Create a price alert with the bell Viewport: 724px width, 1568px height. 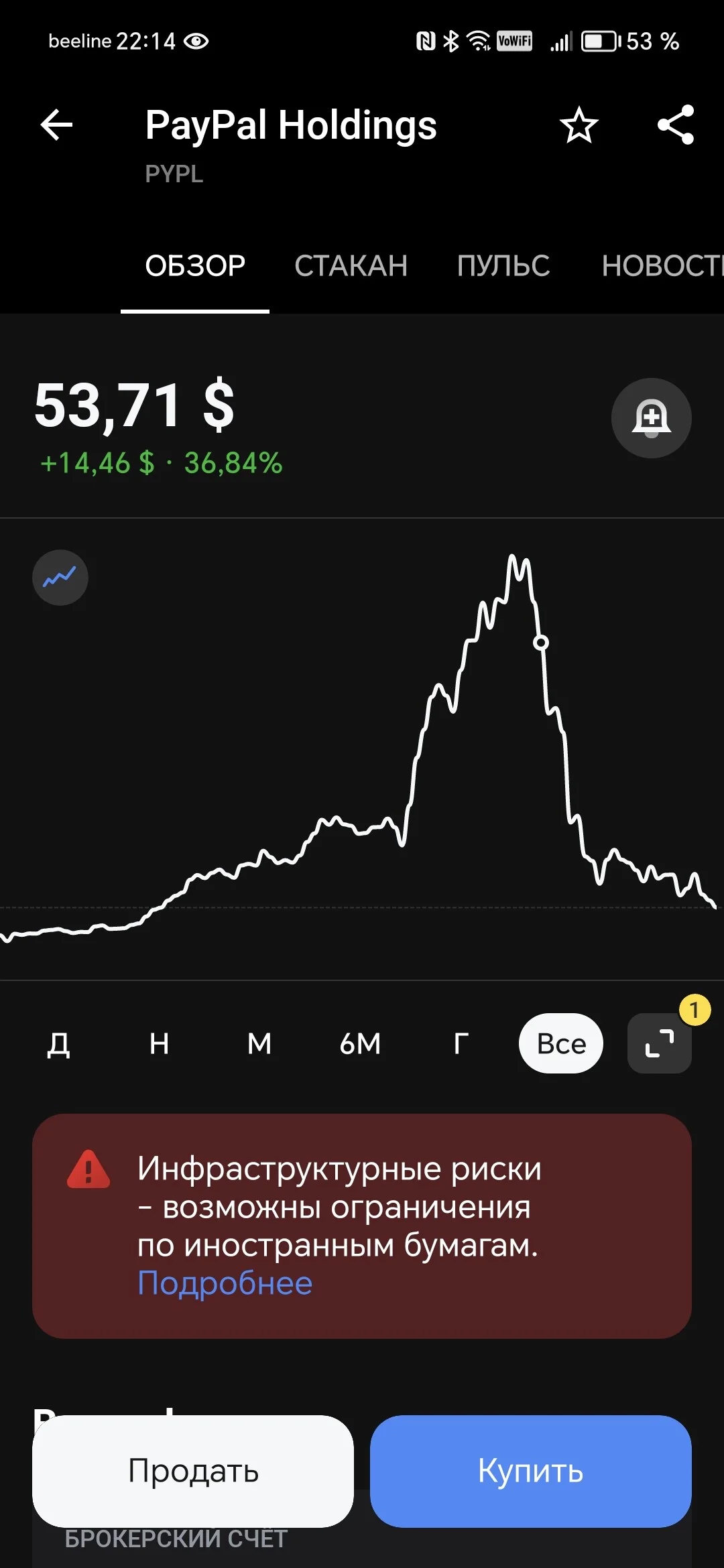pos(651,418)
